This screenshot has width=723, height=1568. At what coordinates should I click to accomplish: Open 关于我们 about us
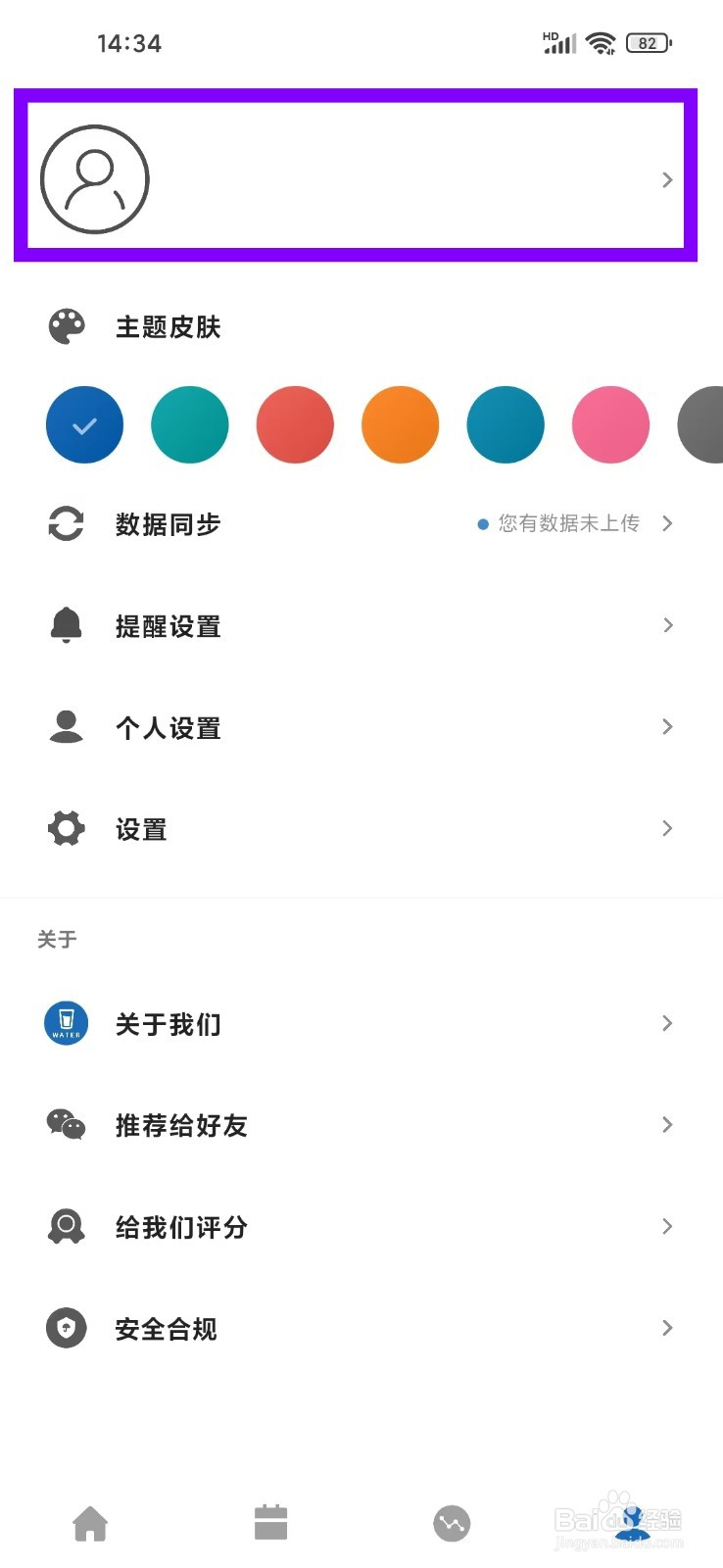click(361, 1023)
